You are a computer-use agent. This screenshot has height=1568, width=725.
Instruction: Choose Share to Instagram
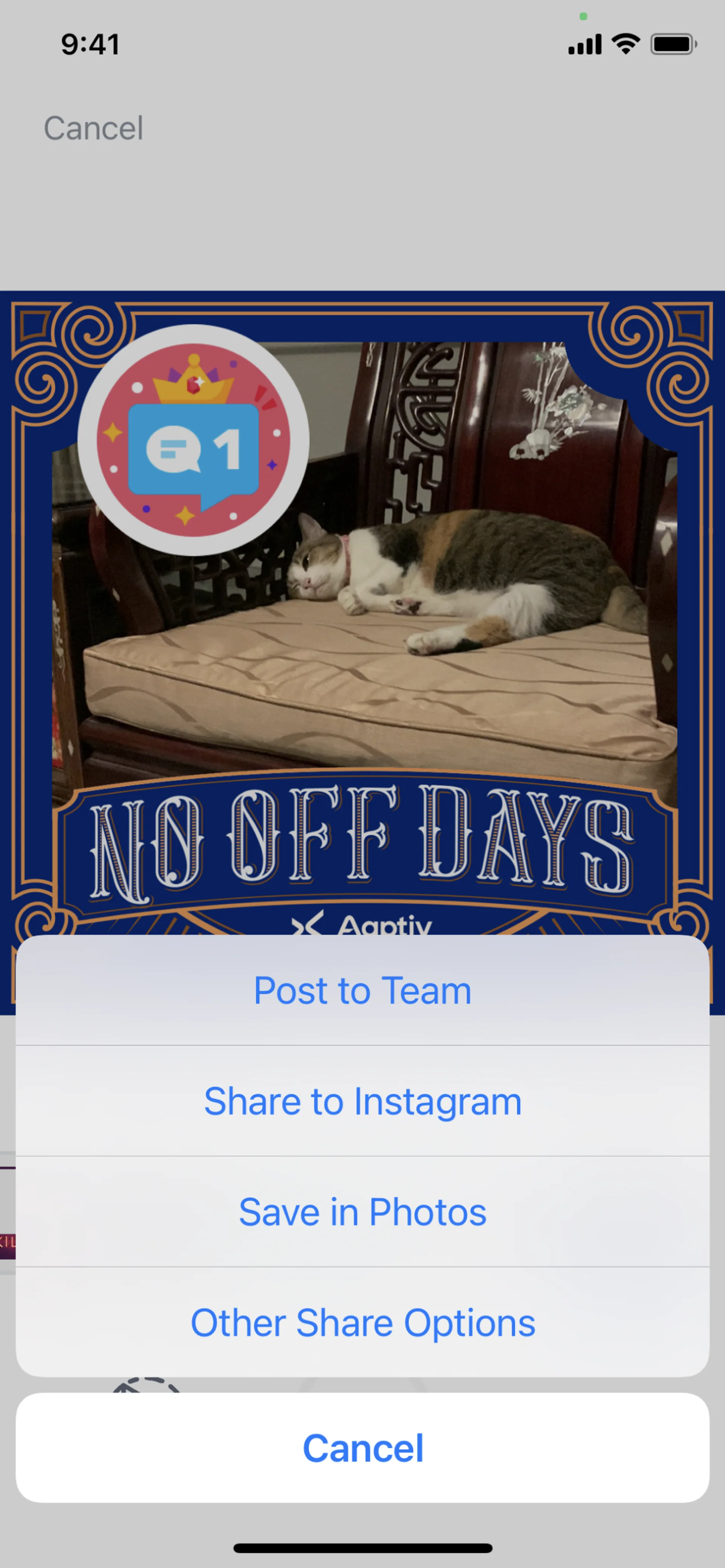point(362,1101)
